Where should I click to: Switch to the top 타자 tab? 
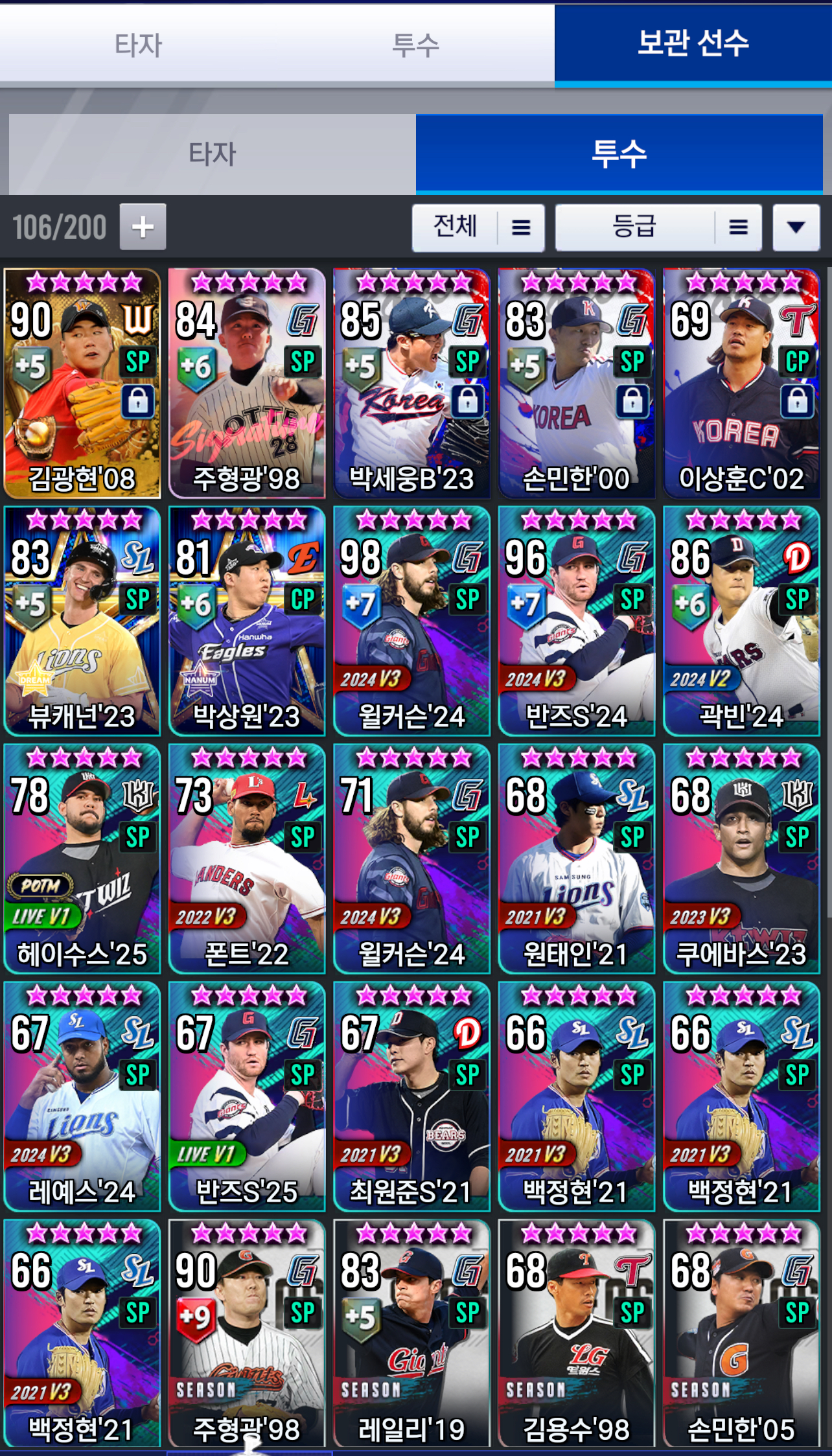pyautogui.click(x=138, y=45)
